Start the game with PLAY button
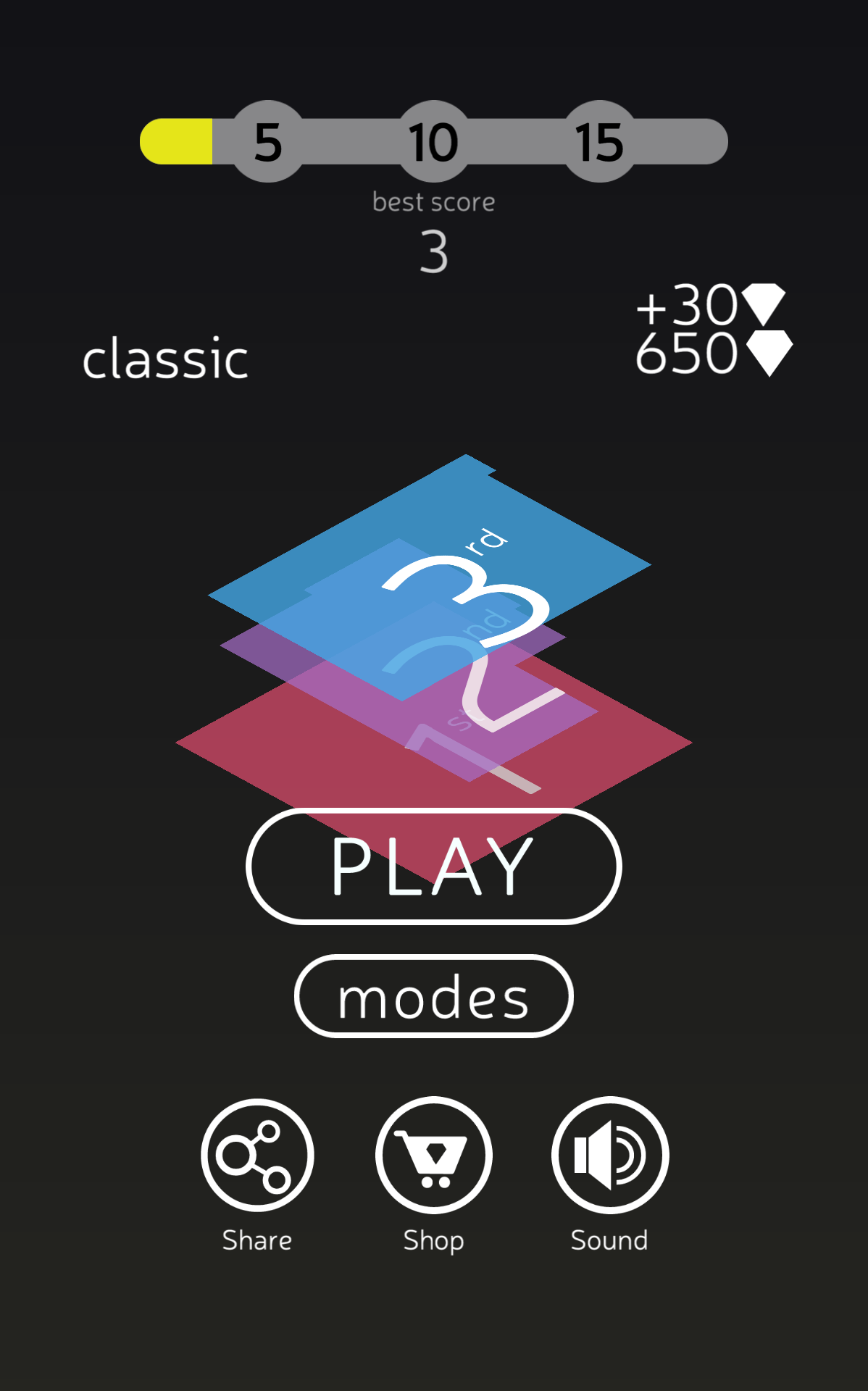 coord(433,866)
